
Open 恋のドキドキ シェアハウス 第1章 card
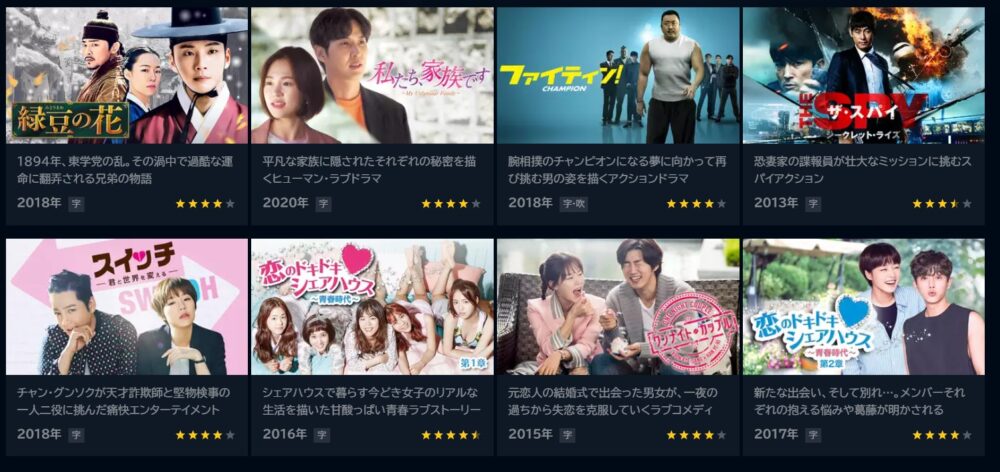pyautogui.click(x=372, y=307)
